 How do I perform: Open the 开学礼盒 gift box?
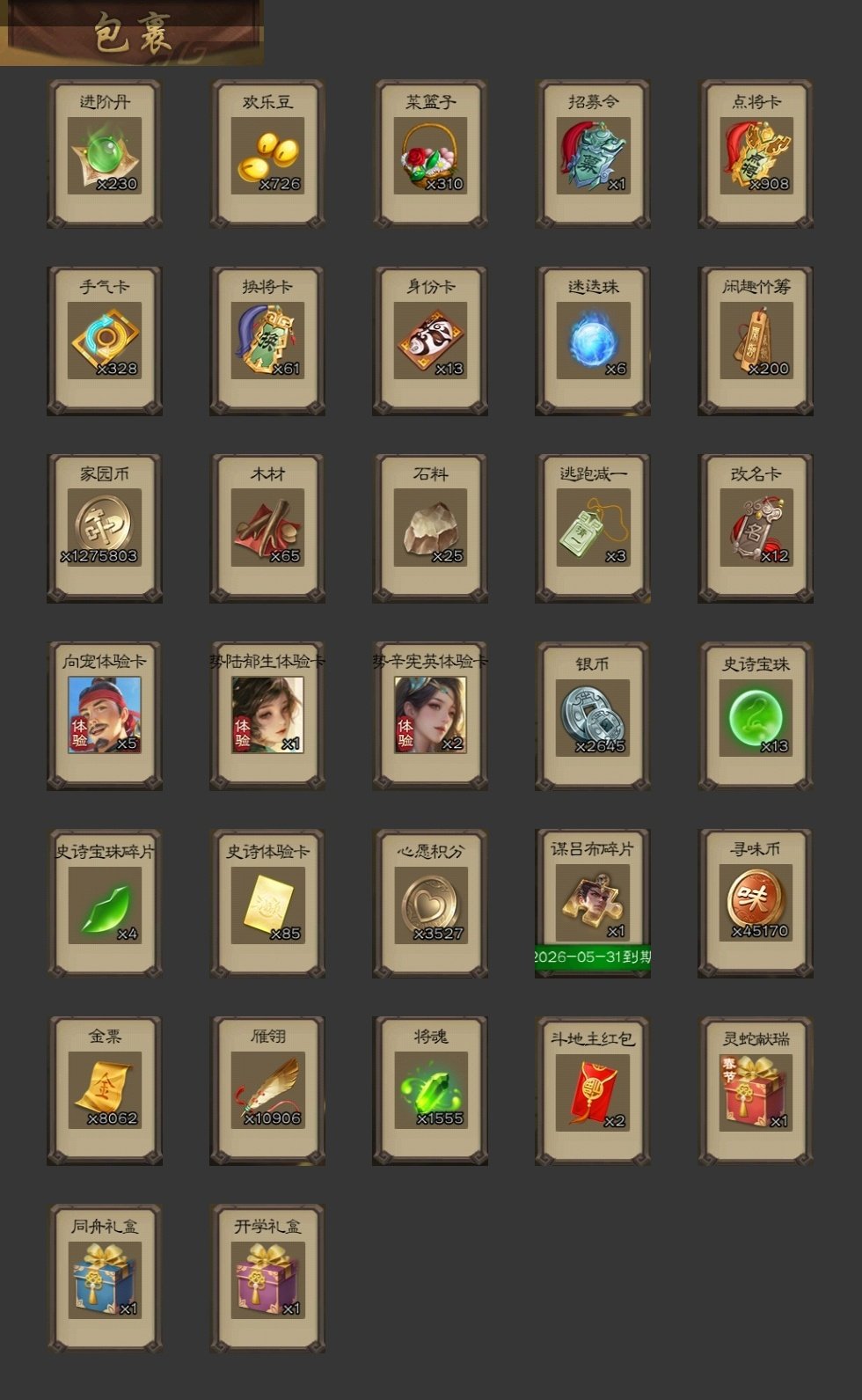tap(267, 1278)
